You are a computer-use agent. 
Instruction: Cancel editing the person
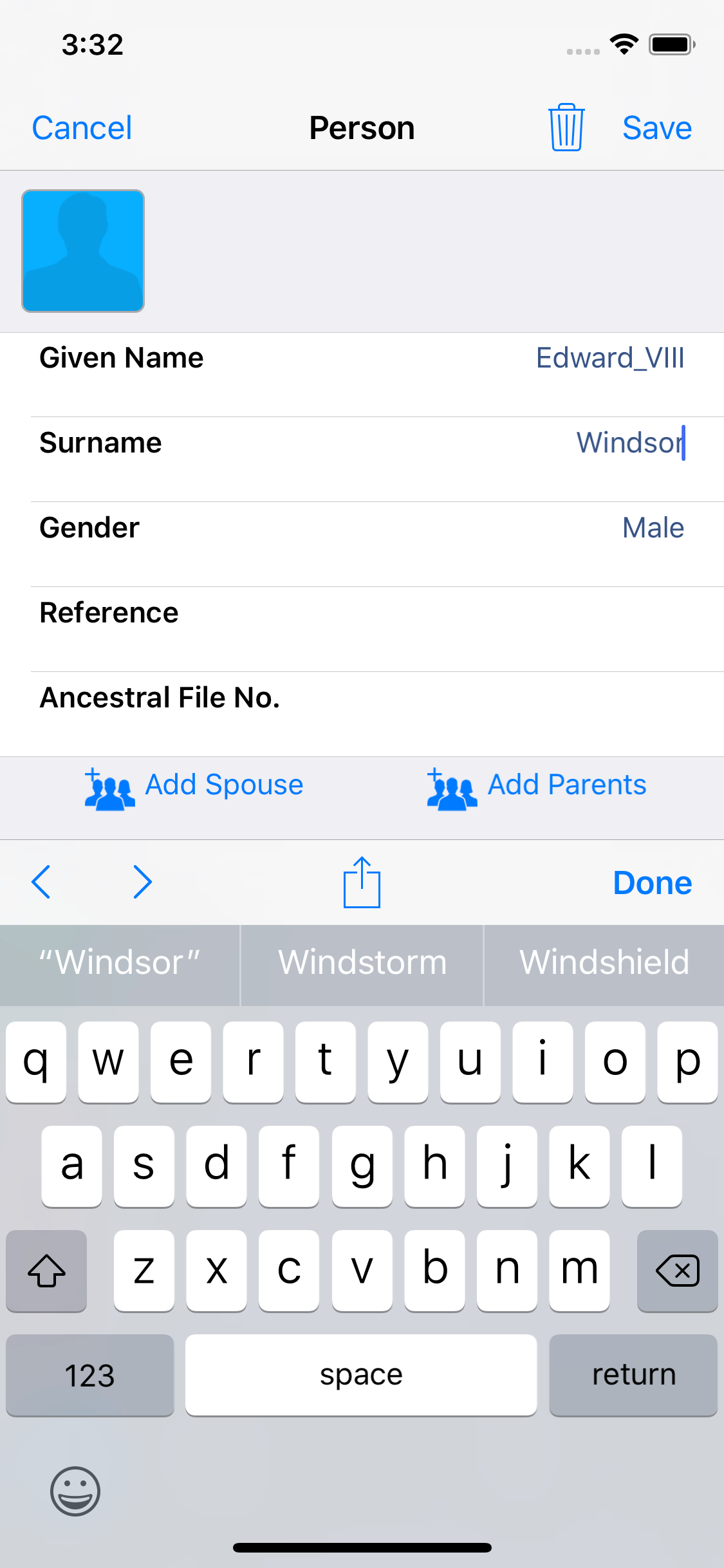(x=82, y=127)
